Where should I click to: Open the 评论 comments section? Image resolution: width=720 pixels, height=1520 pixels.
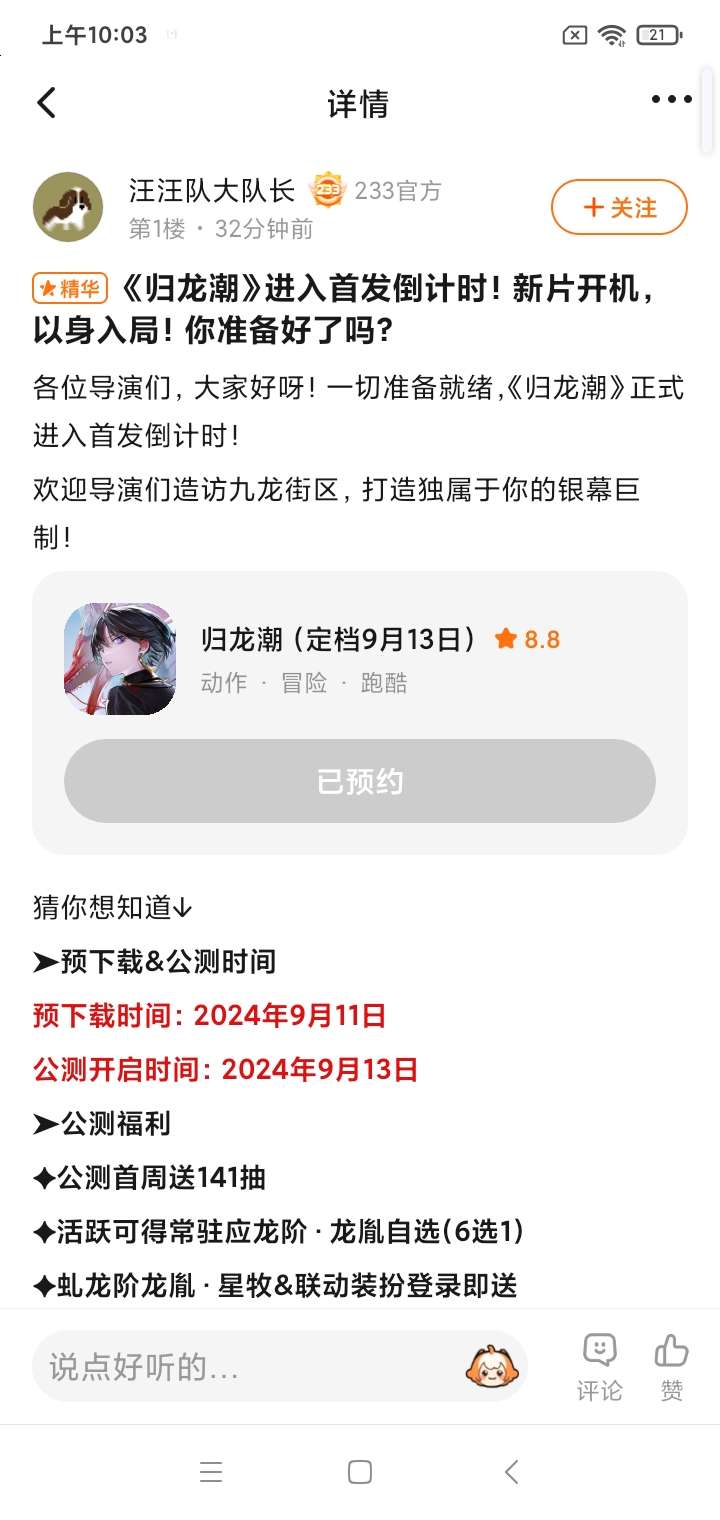coord(599,1367)
